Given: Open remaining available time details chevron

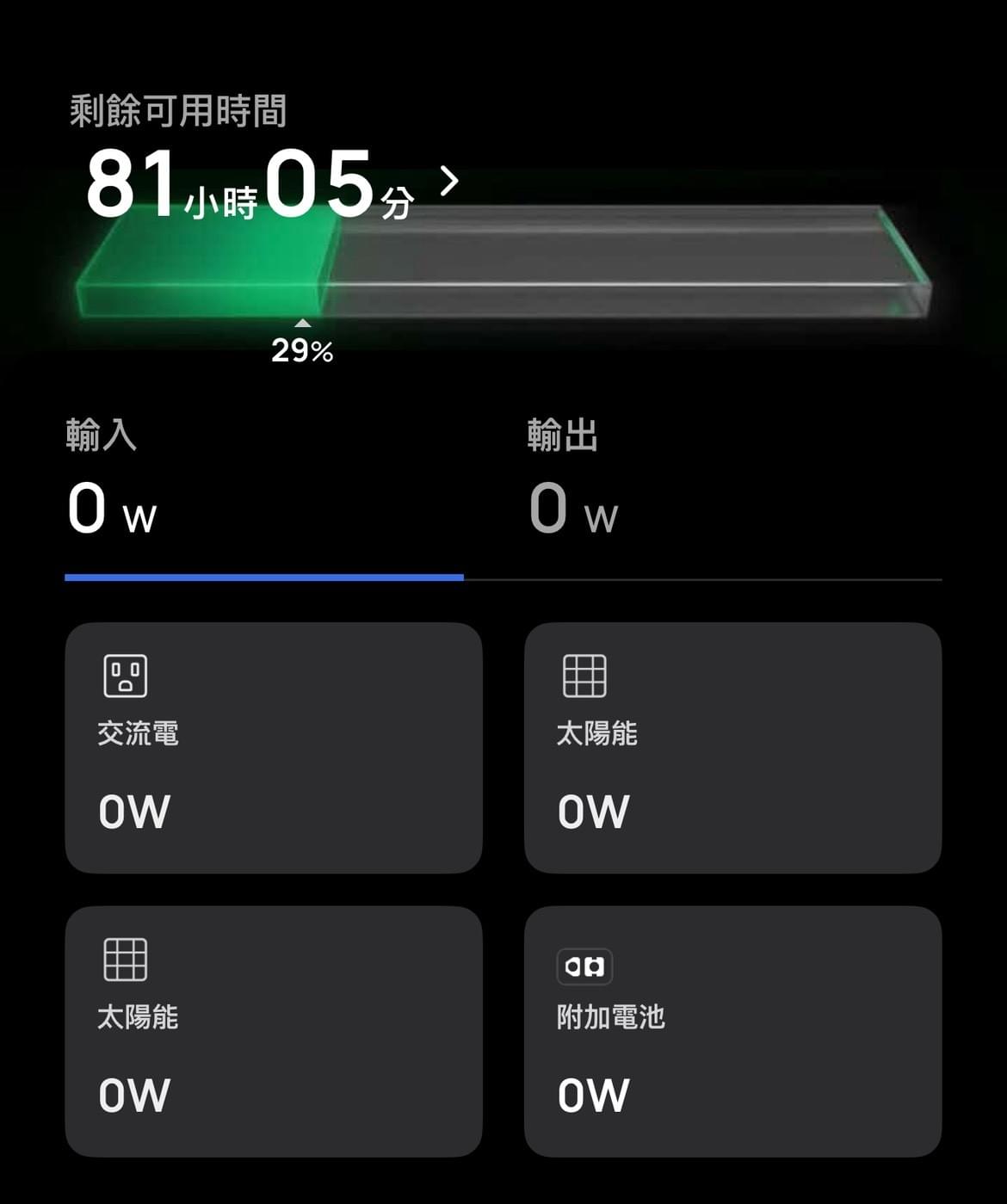Looking at the screenshot, I should pyautogui.click(x=448, y=182).
